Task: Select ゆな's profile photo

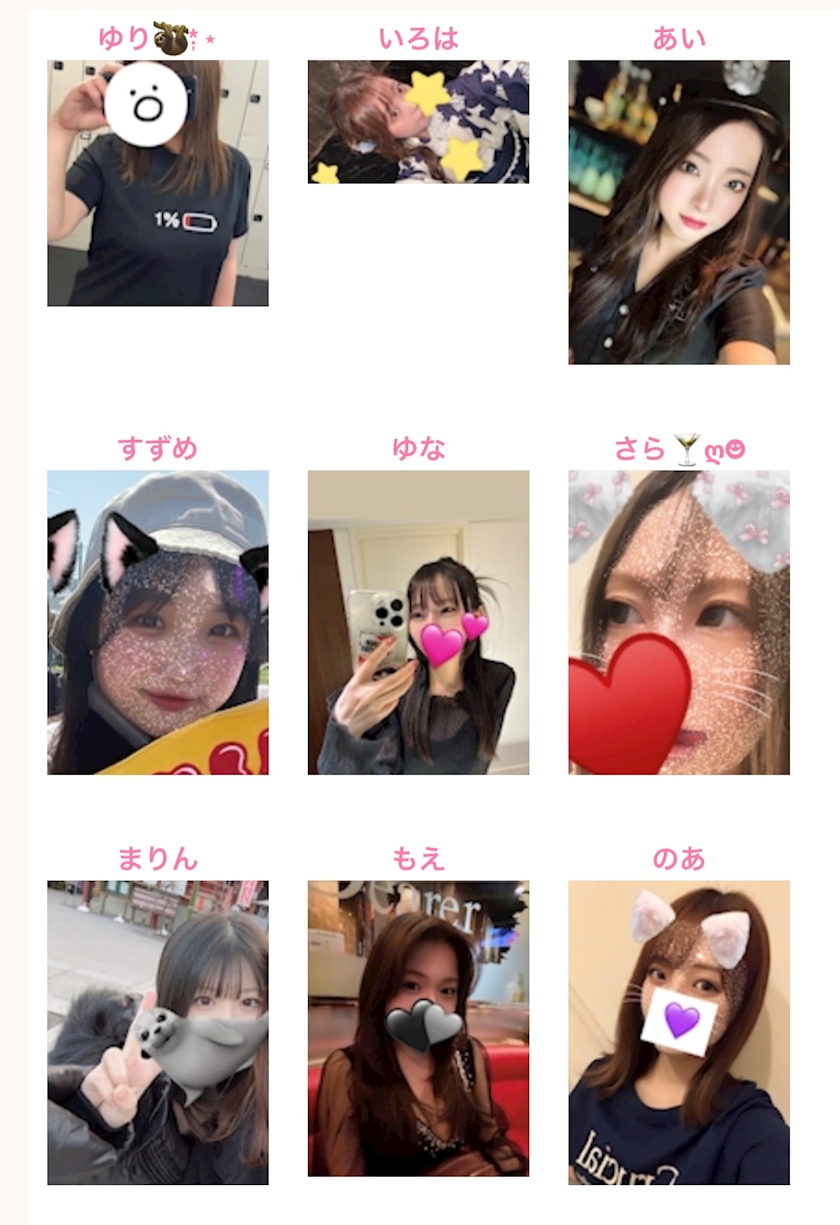Action: pos(418,622)
